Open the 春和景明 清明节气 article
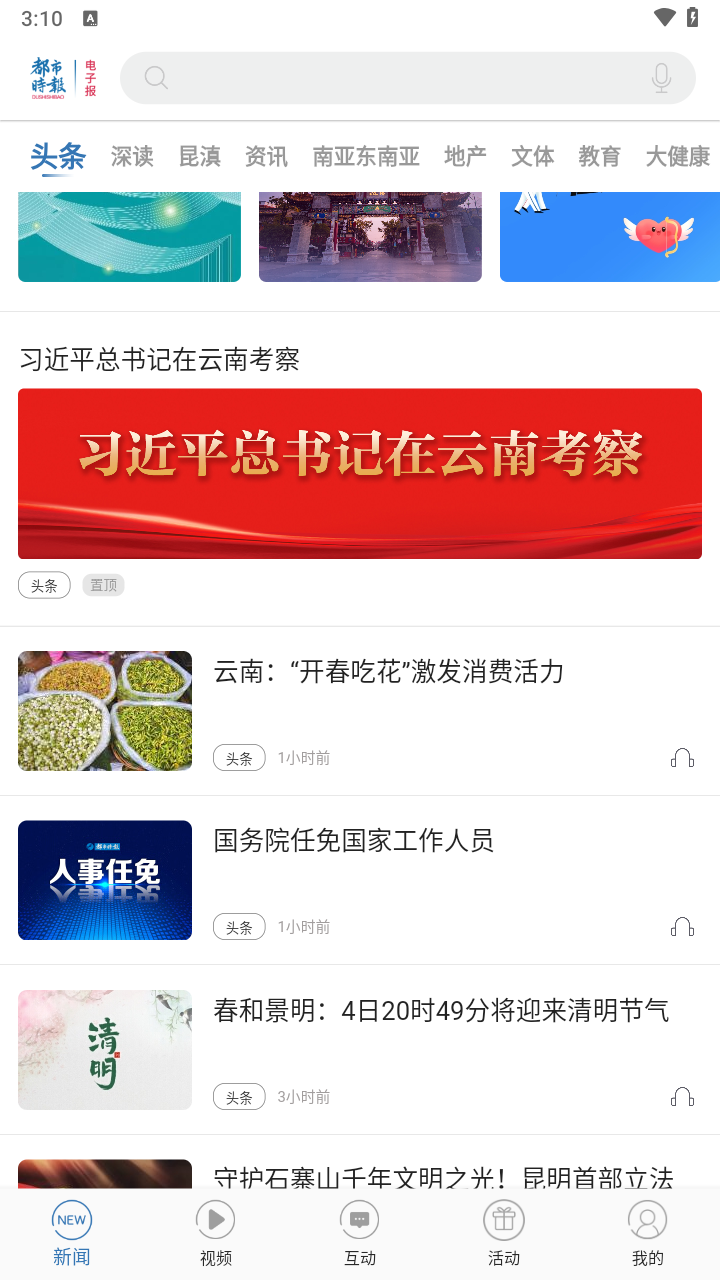The width and height of the screenshot is (720, 1280). coord(441,1011)
